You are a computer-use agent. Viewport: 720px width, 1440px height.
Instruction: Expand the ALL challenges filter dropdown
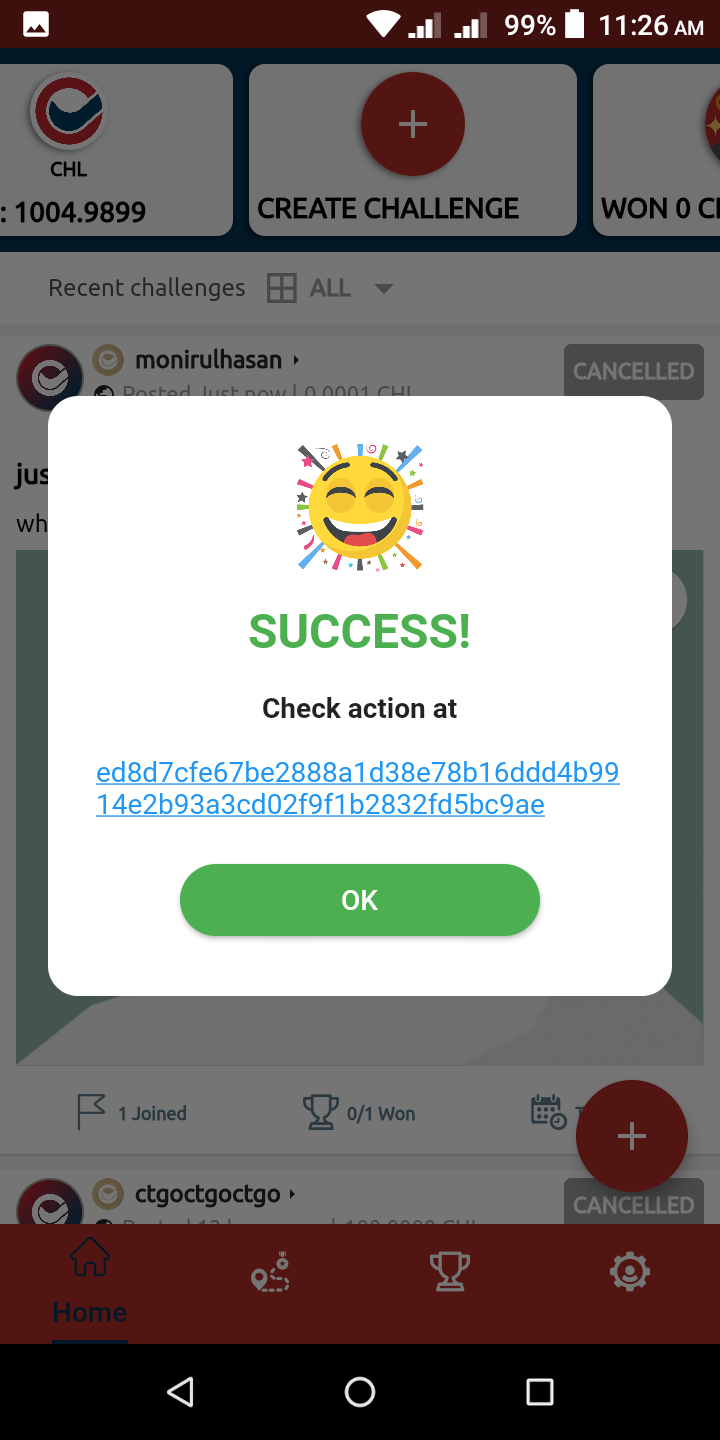(x=331, y=288)
